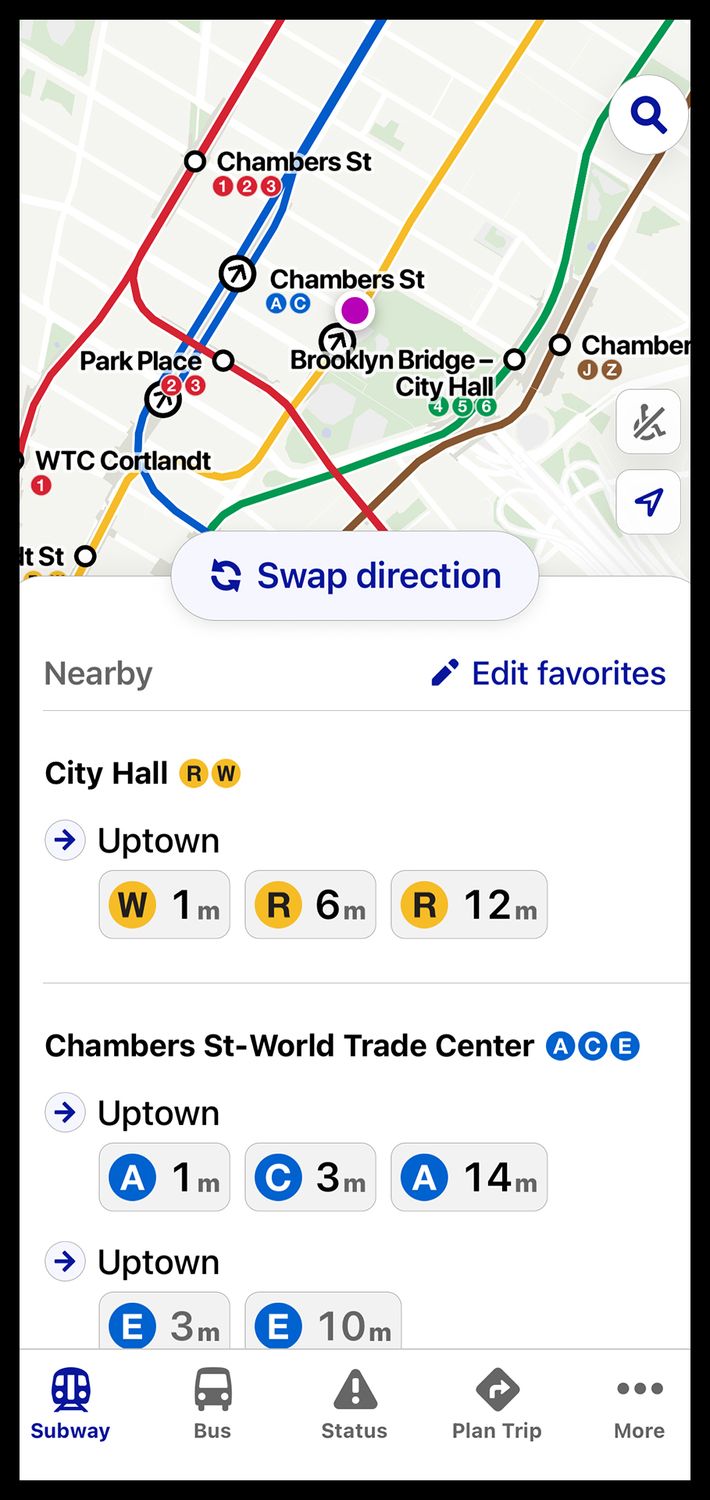This screenshot has width=710, height=1500.
Task: Open Edit favorites
Action: [x=548, y=674]
